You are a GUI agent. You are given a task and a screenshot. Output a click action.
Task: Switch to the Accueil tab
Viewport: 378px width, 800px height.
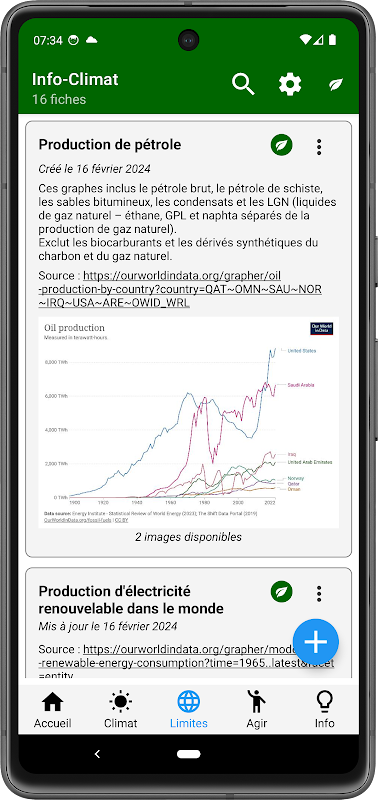(53, 709)
